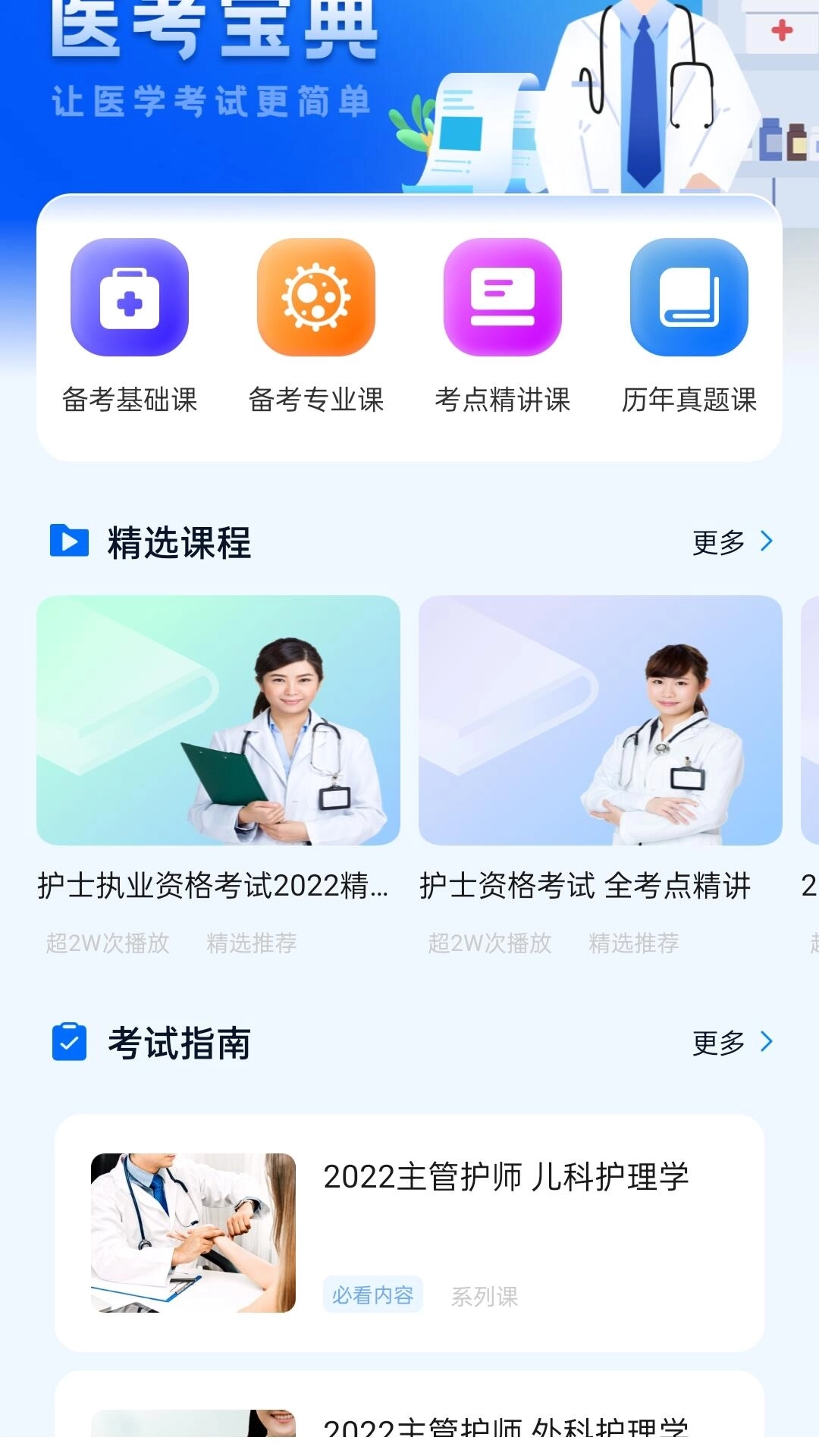The width and height of the screenshot is (819, 1456).
Task: Select the 系列课 label toggle
Action: (x=486, y=1295)
